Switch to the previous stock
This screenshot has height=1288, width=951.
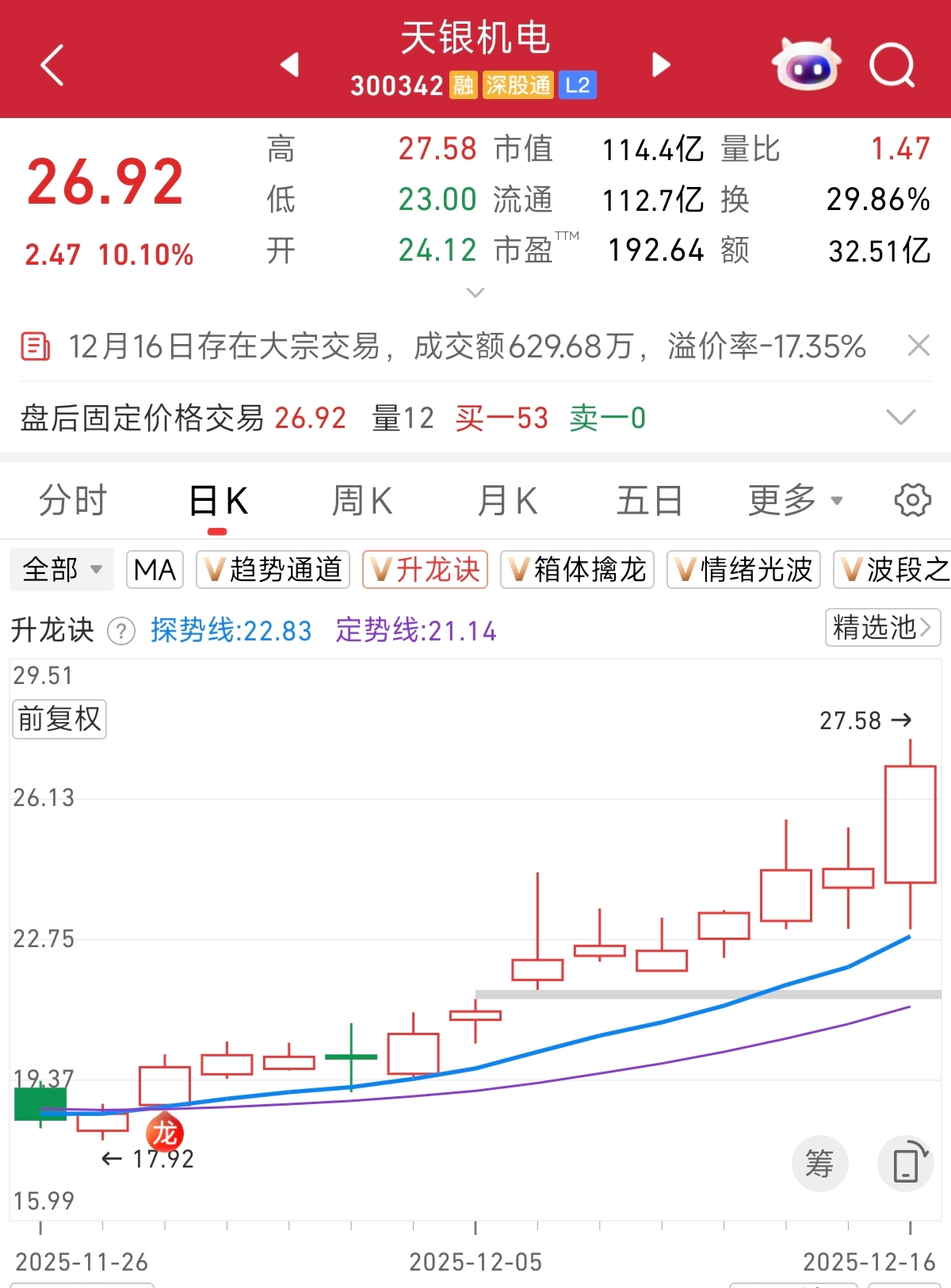coord(290,65)
